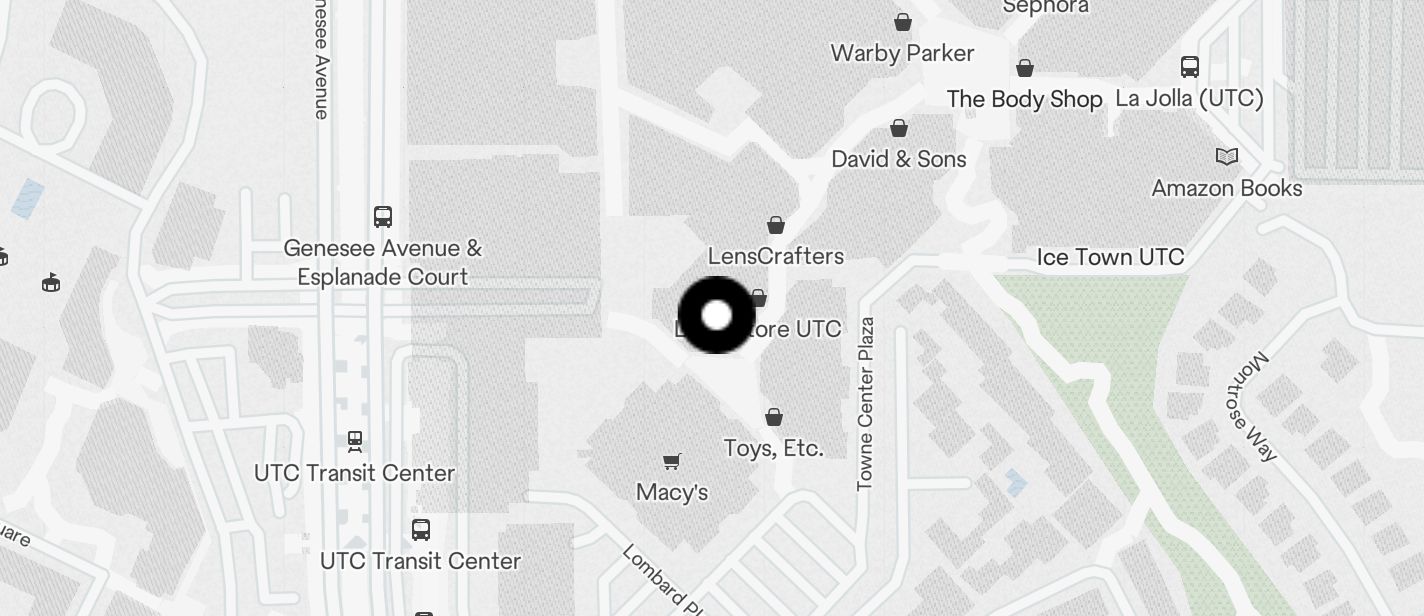Select The Body Shop marker

click(1025, 69)
